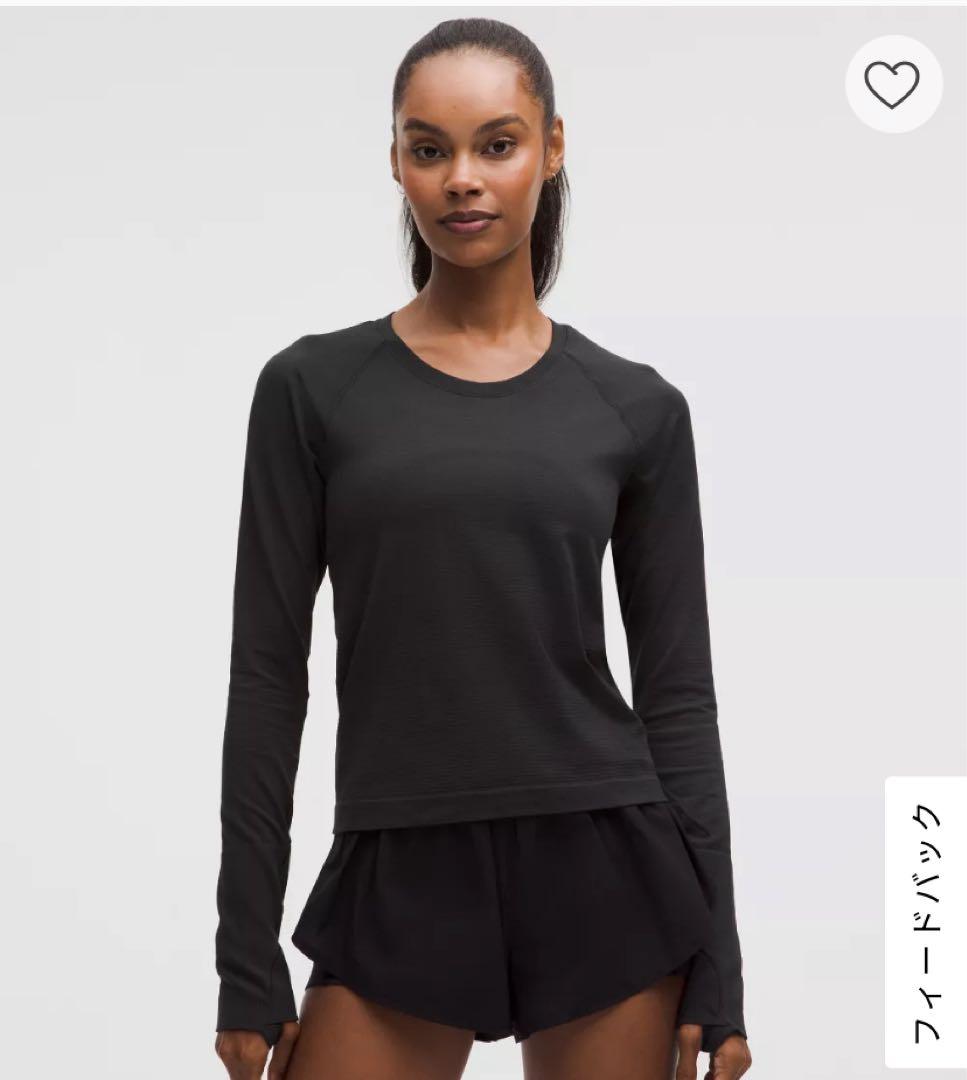The height and width of the screenshot is (1080, 967).
Task: Add this top to wishlist with heart
Action: [x=892, y=85]
